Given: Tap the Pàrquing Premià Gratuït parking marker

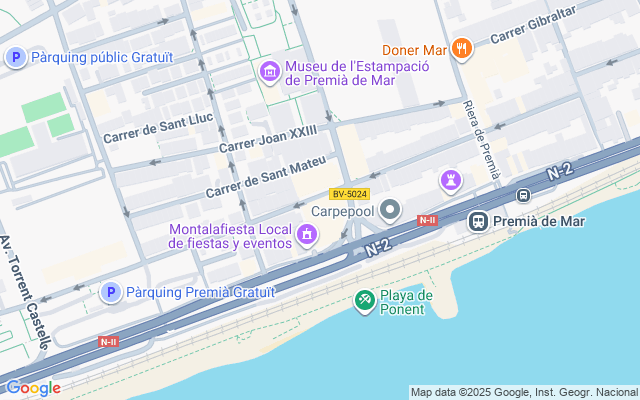Looking at the screenshot, I should (x=112, y=292).
